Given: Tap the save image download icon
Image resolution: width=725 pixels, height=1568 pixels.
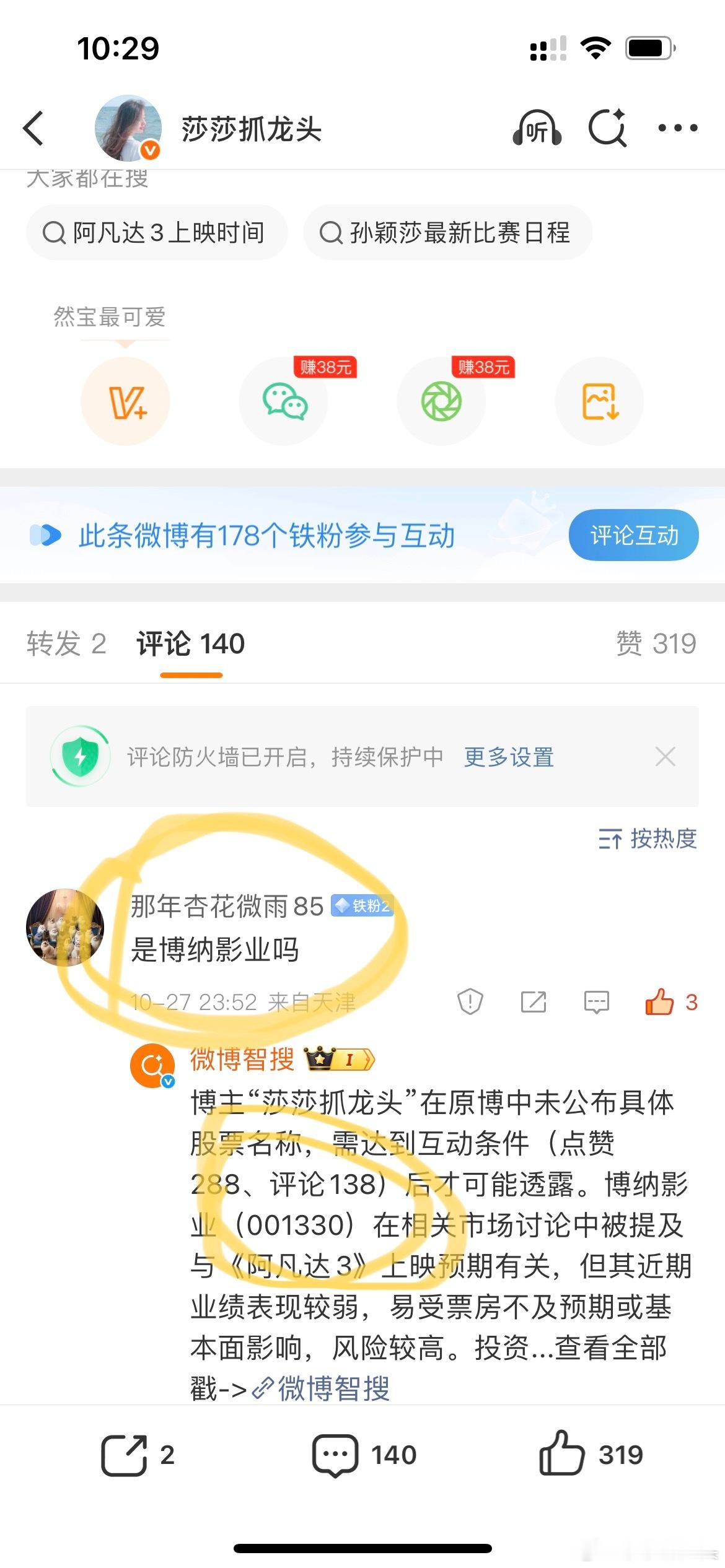Looking at the screenshot, I should tap(599, 401).
